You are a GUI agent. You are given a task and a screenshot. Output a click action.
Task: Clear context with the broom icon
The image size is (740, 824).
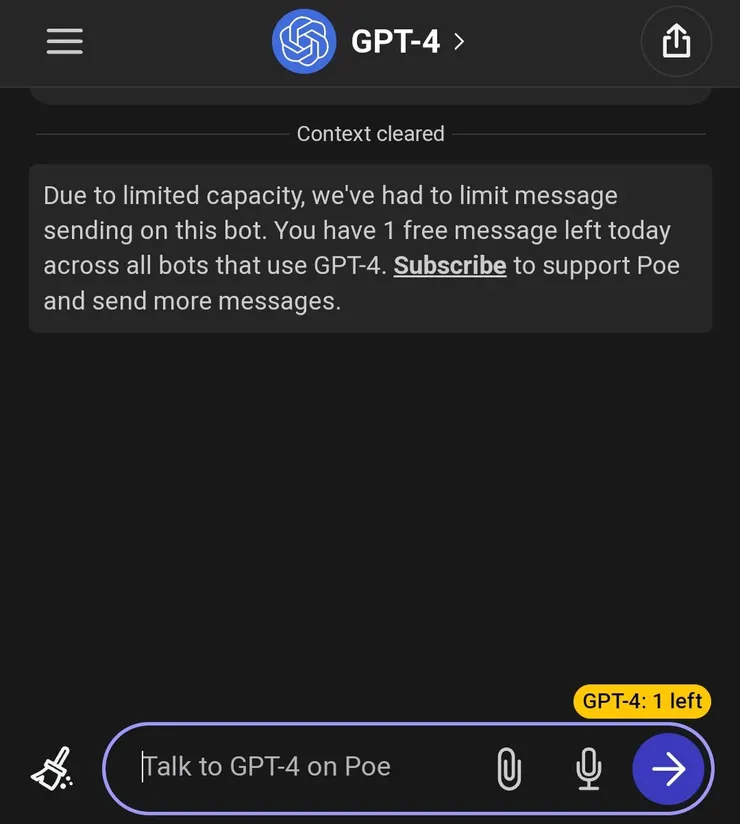52,768
